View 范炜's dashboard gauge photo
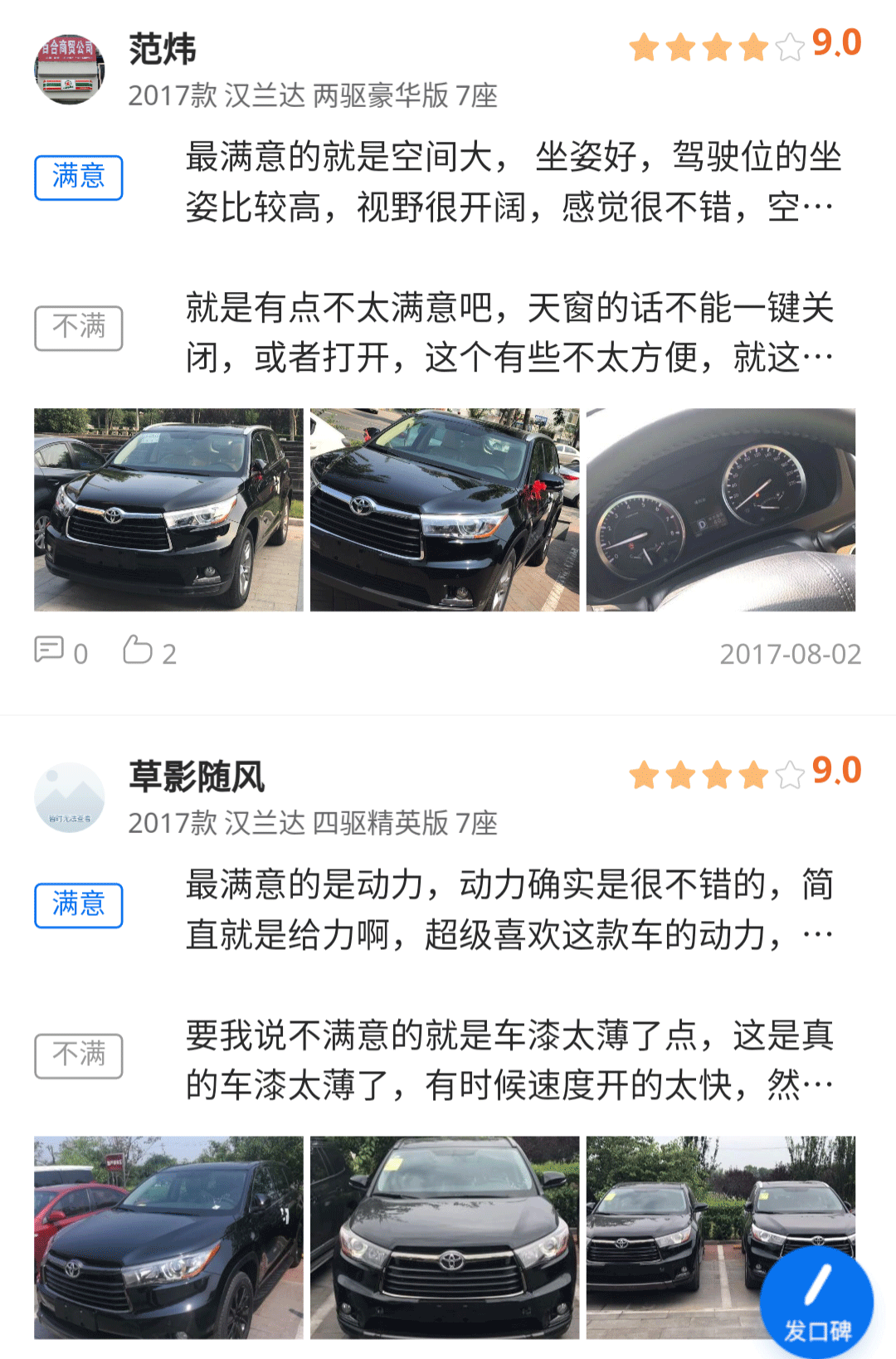Screen dimensions: 896x1359 tap(720, 509)
